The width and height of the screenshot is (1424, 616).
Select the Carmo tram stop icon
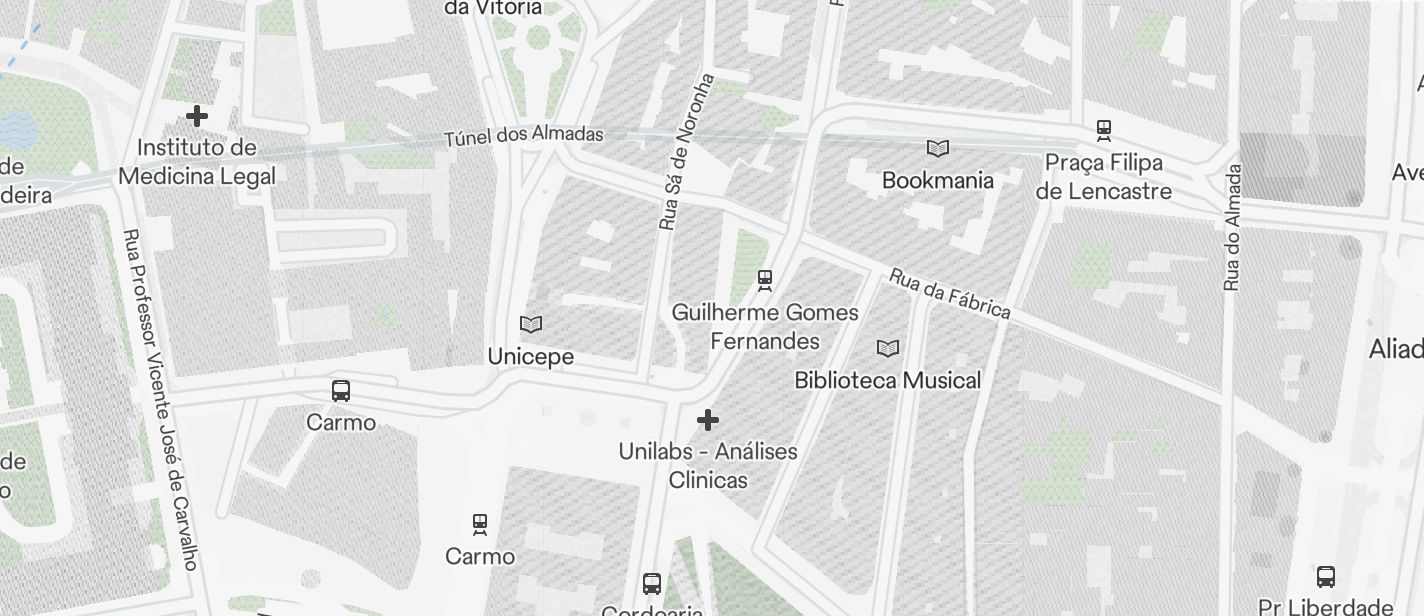[480, 524]
